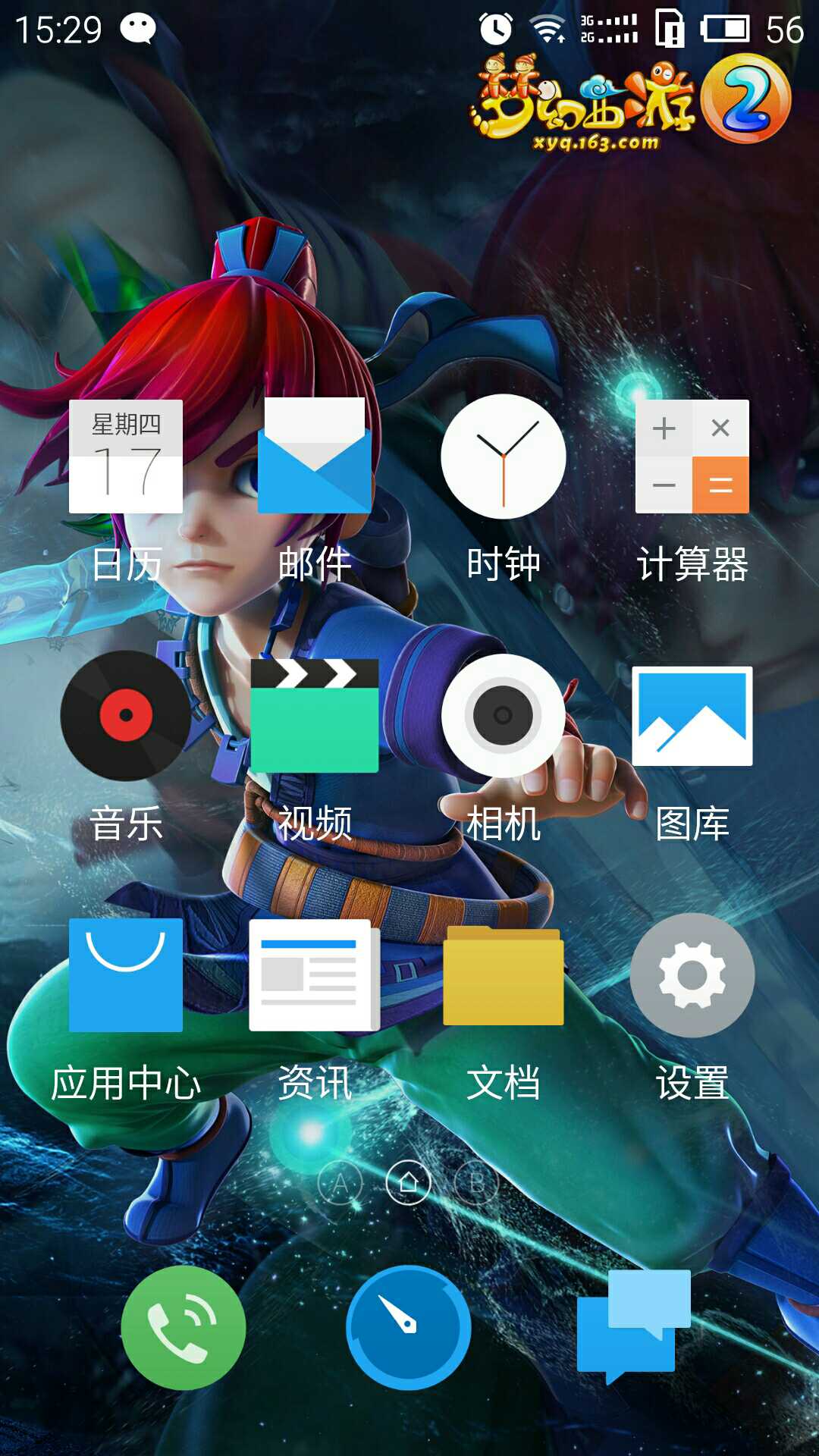819x1456 pixels.
Task: Open the 日历 calendar app
Action: coord(126,457)
